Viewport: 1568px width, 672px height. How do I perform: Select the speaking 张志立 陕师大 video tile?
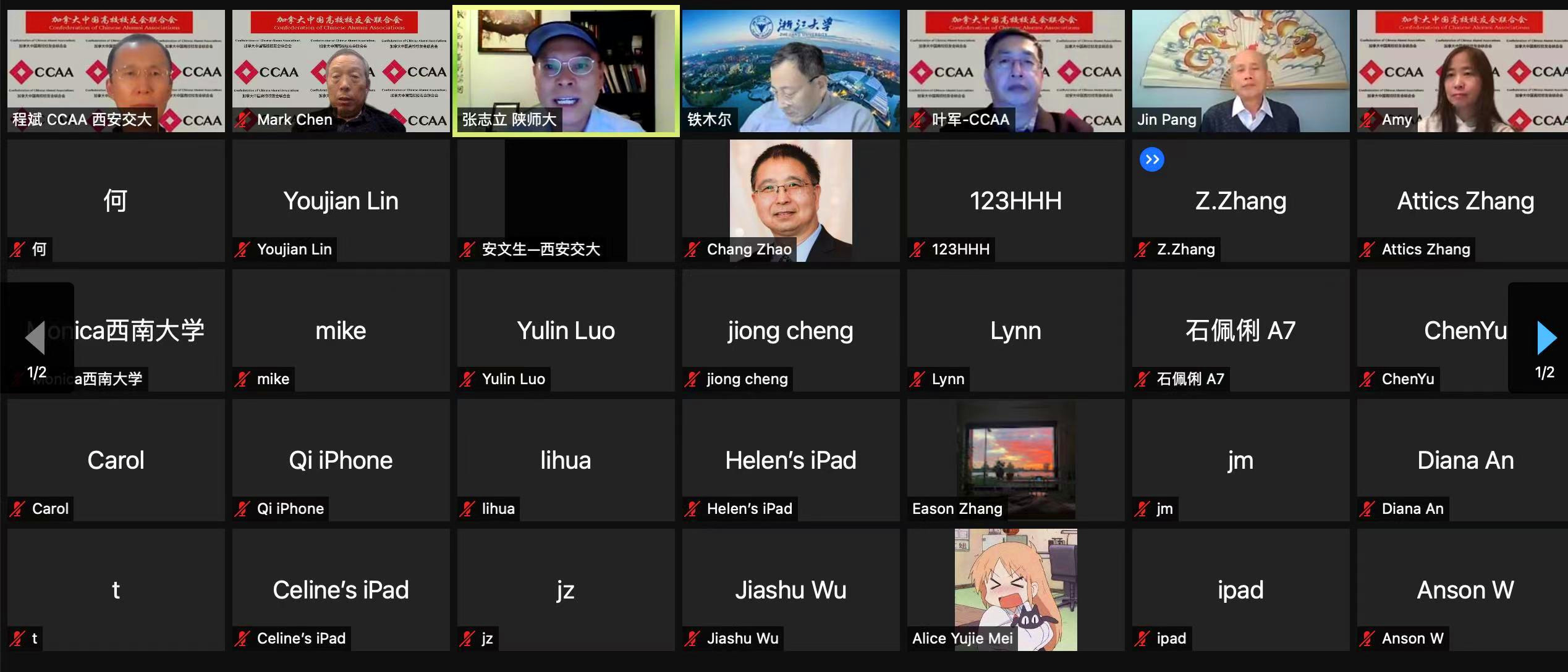(x=566, y=70)
